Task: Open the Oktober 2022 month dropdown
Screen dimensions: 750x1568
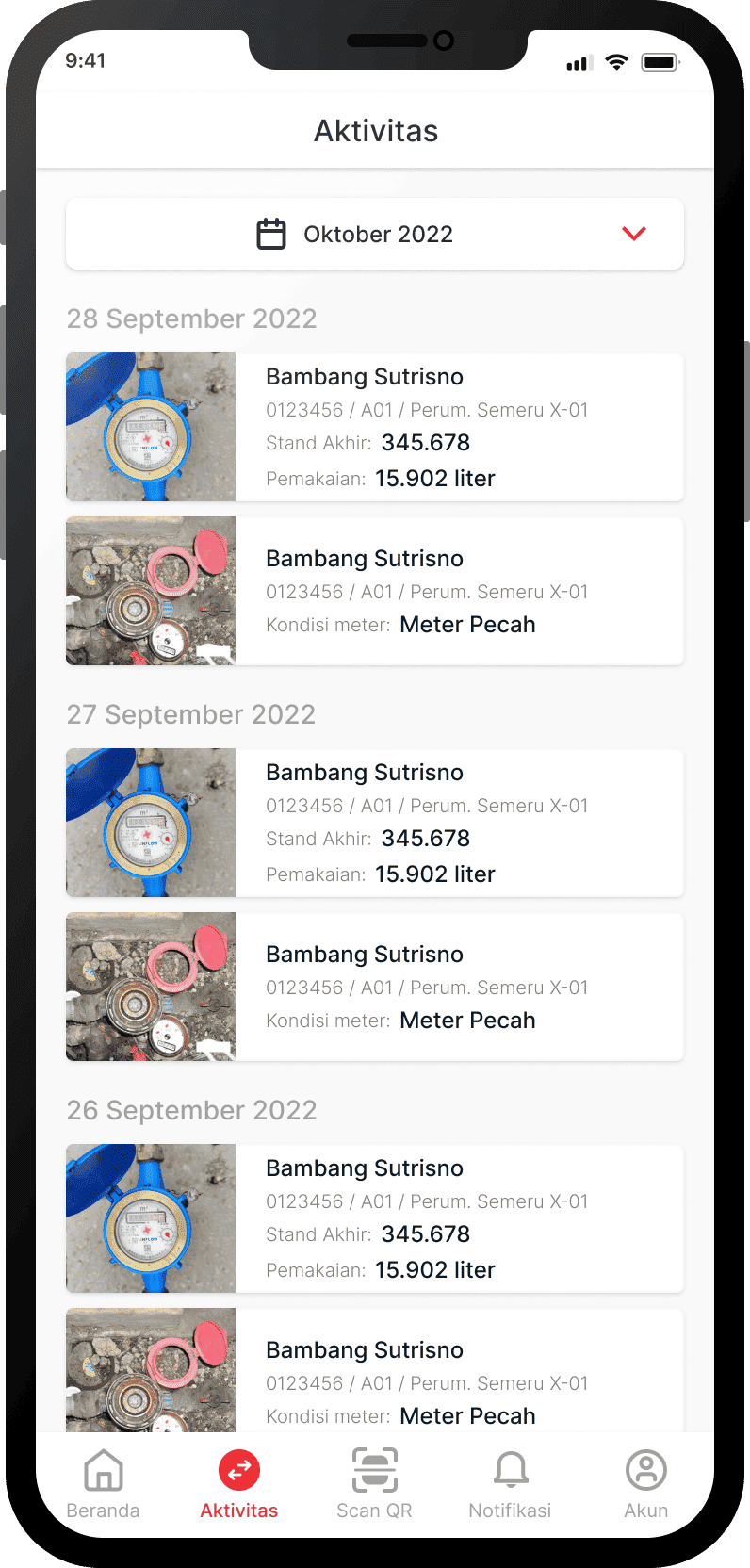Action: coord(375,234)
